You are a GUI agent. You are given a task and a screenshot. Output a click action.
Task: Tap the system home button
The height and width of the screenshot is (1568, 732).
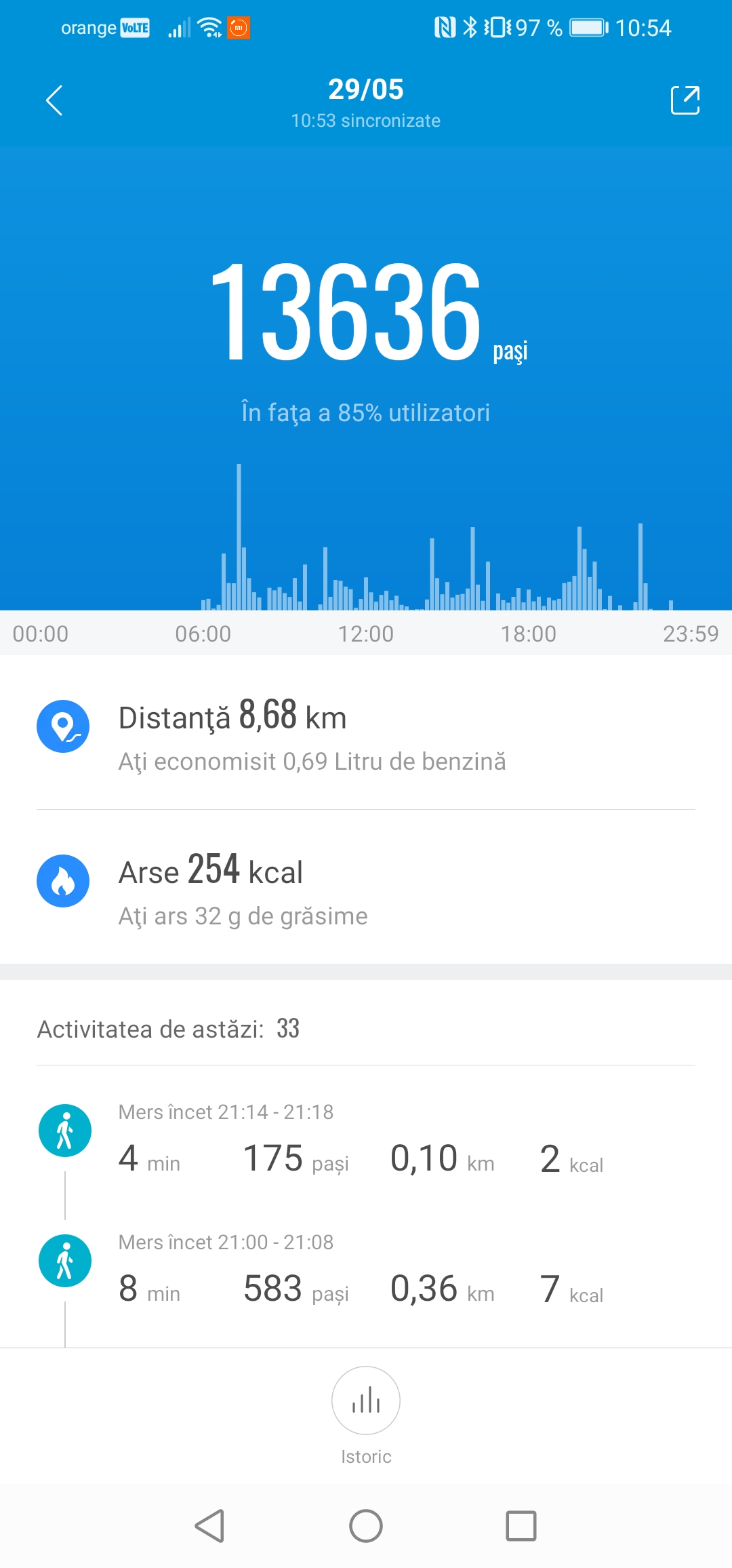366,1526
